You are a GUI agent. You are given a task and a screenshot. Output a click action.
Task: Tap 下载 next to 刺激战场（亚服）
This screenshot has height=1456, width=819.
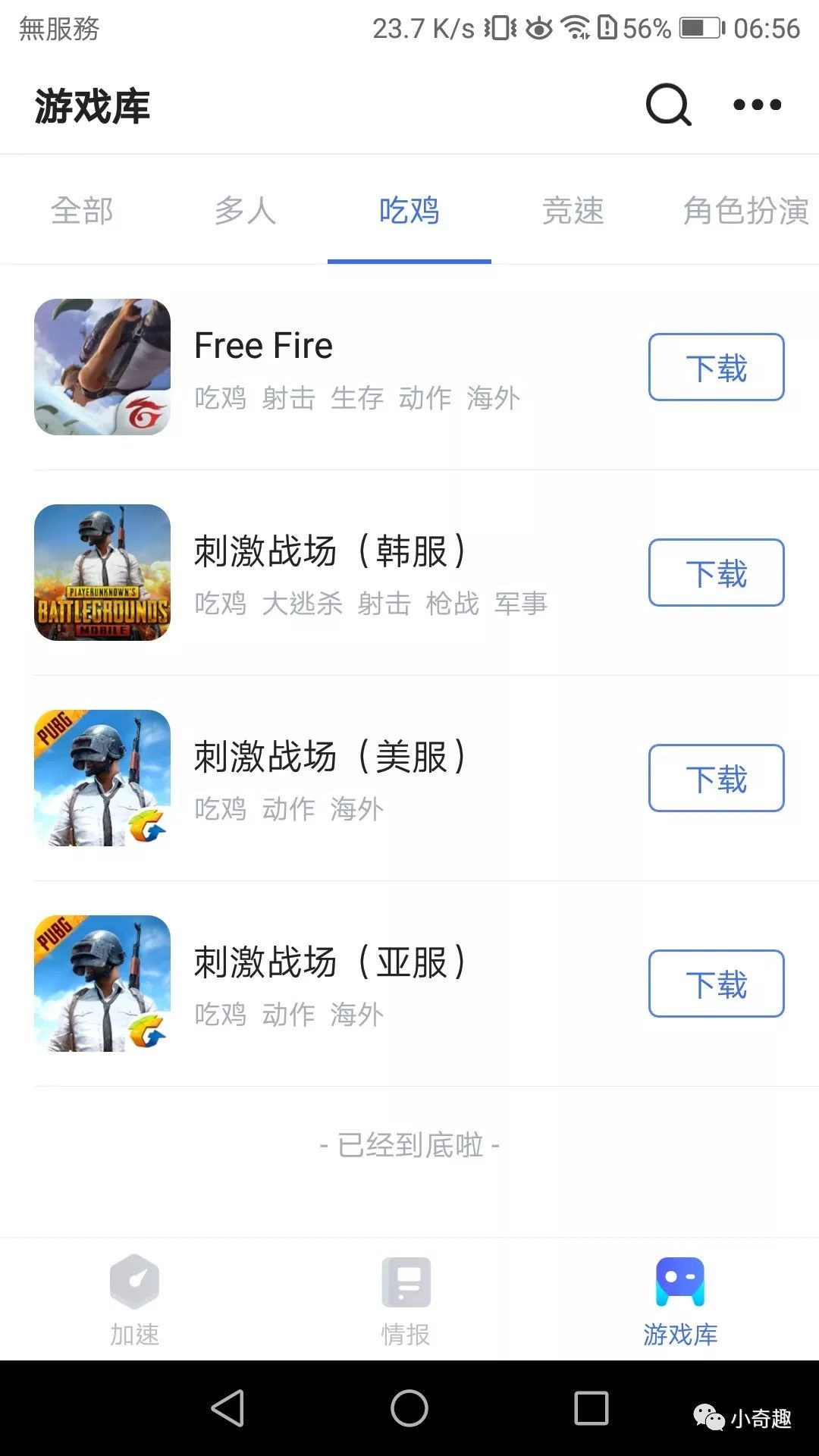coord(715,983)
